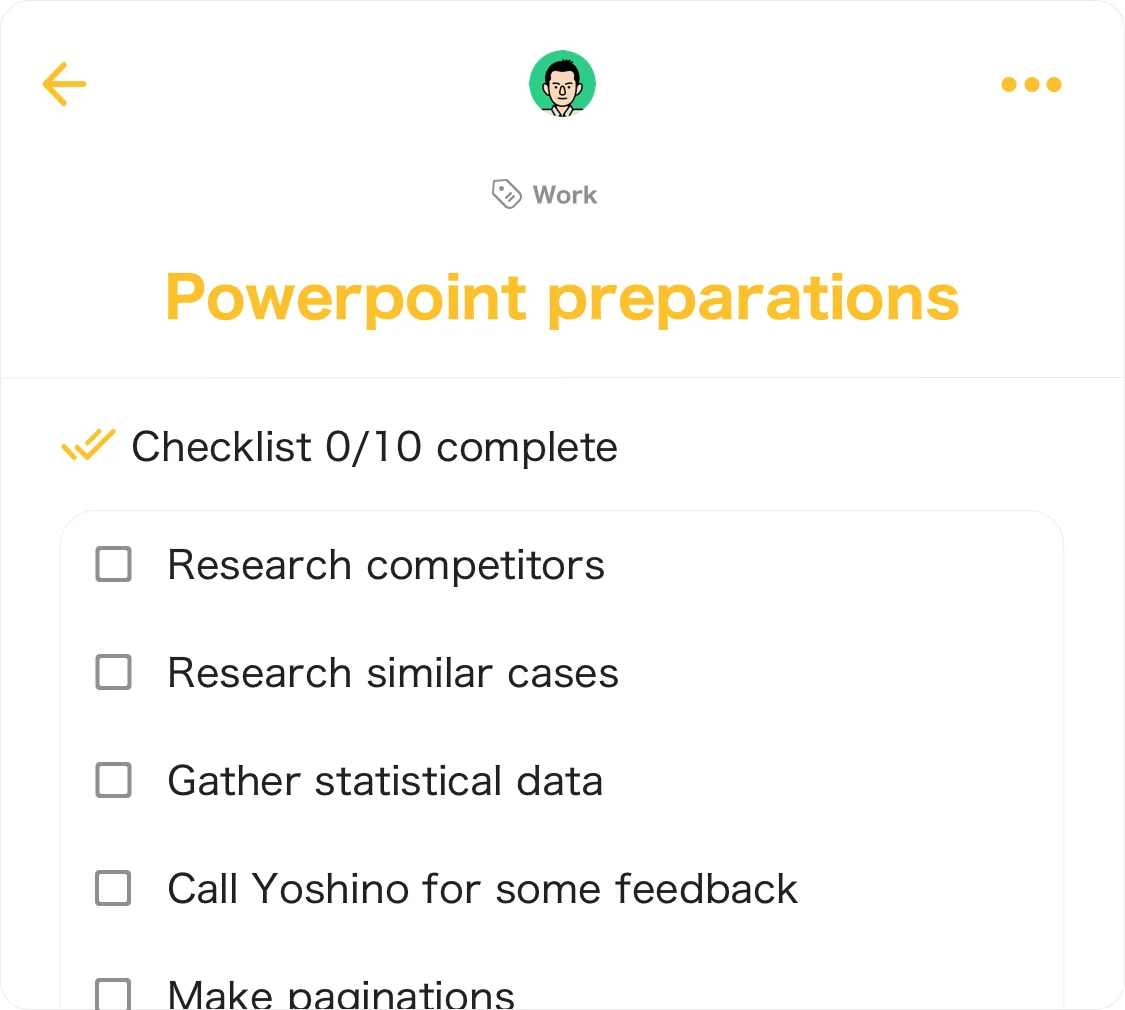The image size is (1125, 1010).
Task: Tick the Gather statistical data checkbox
Action: click(x=113, y=780)
